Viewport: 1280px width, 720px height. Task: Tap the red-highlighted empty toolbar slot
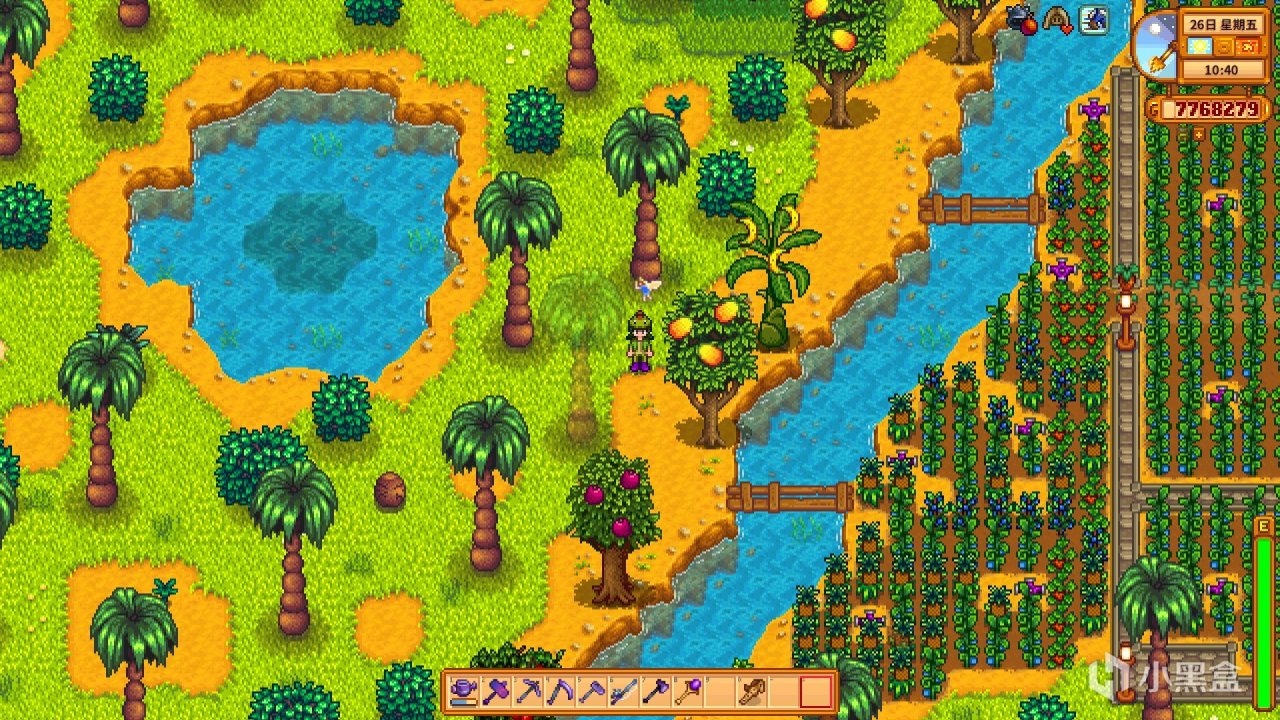pos(815,691)
